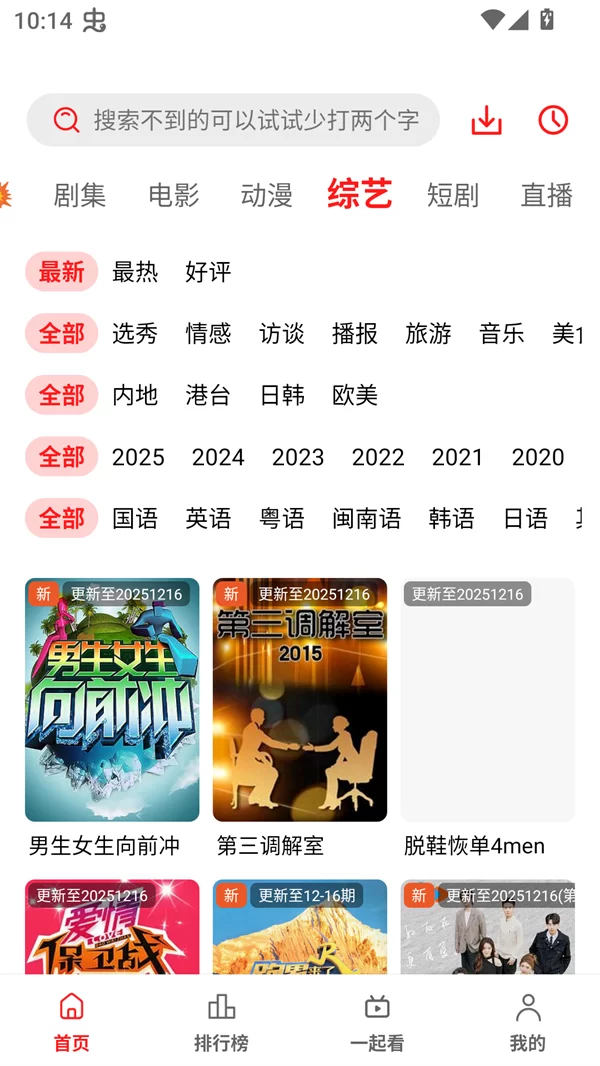Viewport: 600px width, 1066px height.
Task: Filter by 选秀 genre
Action: pos(135,334)
